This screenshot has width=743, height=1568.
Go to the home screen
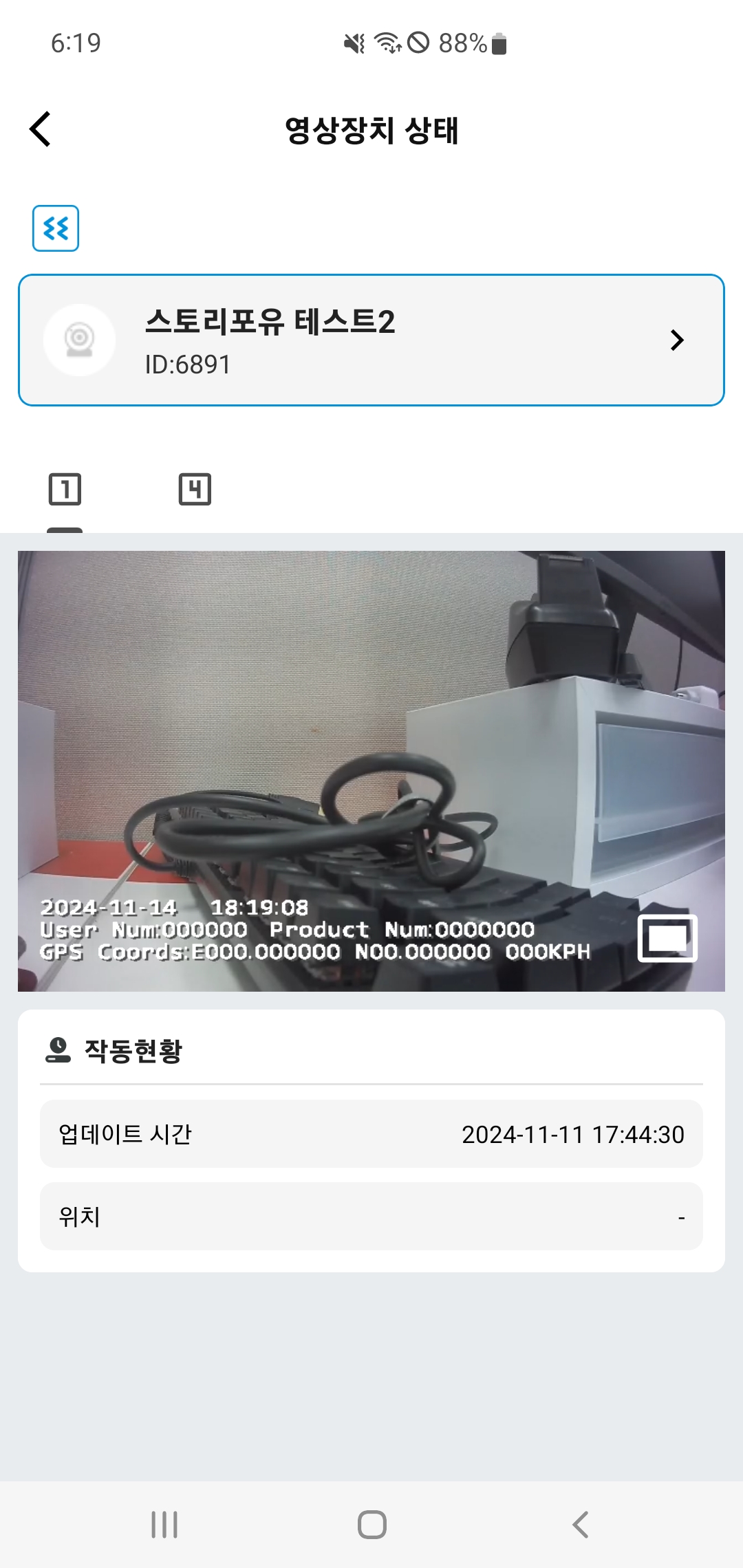click(x=371, y=1525)
